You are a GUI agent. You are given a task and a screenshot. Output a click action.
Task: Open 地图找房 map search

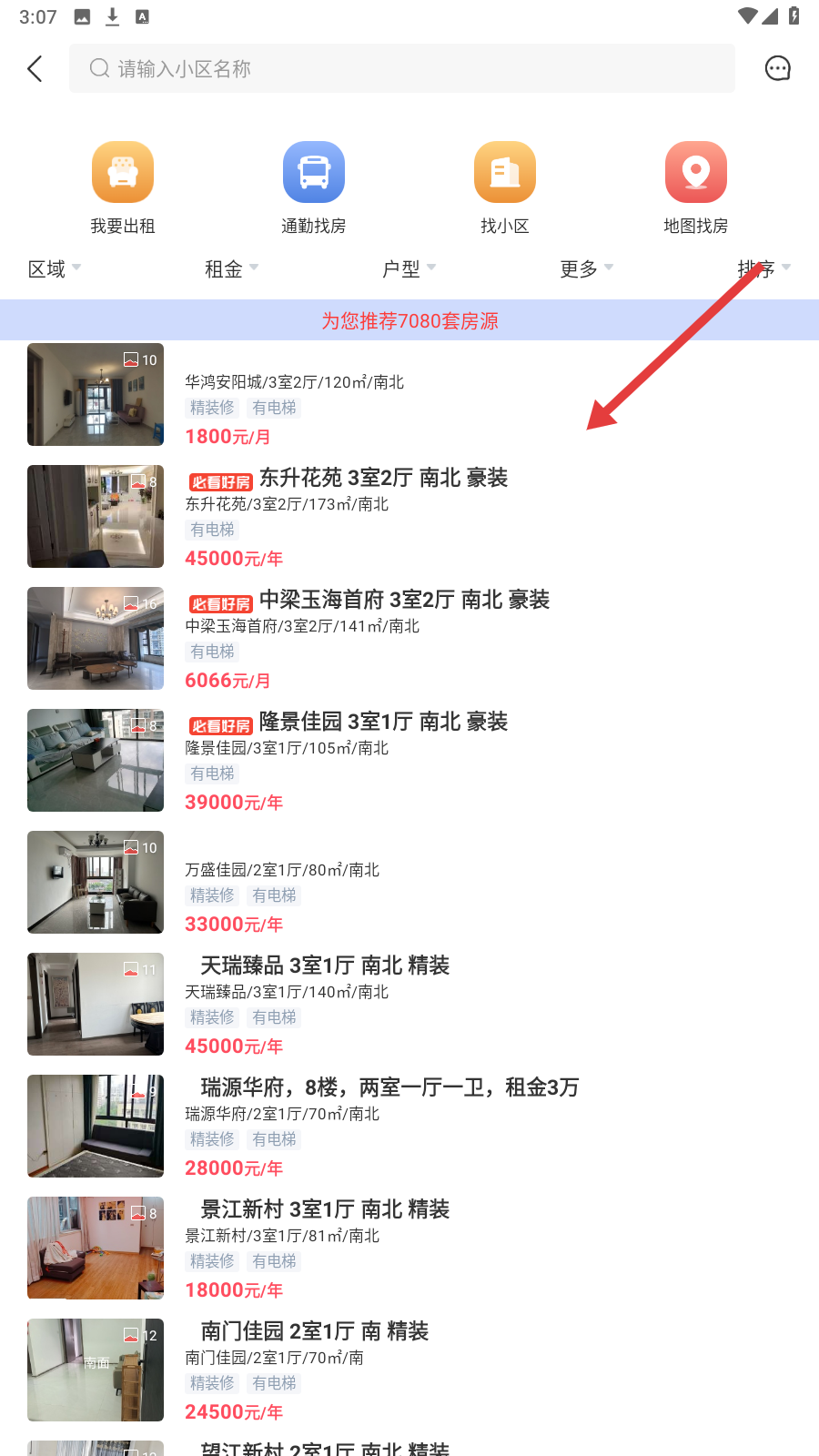pos(696,187)
